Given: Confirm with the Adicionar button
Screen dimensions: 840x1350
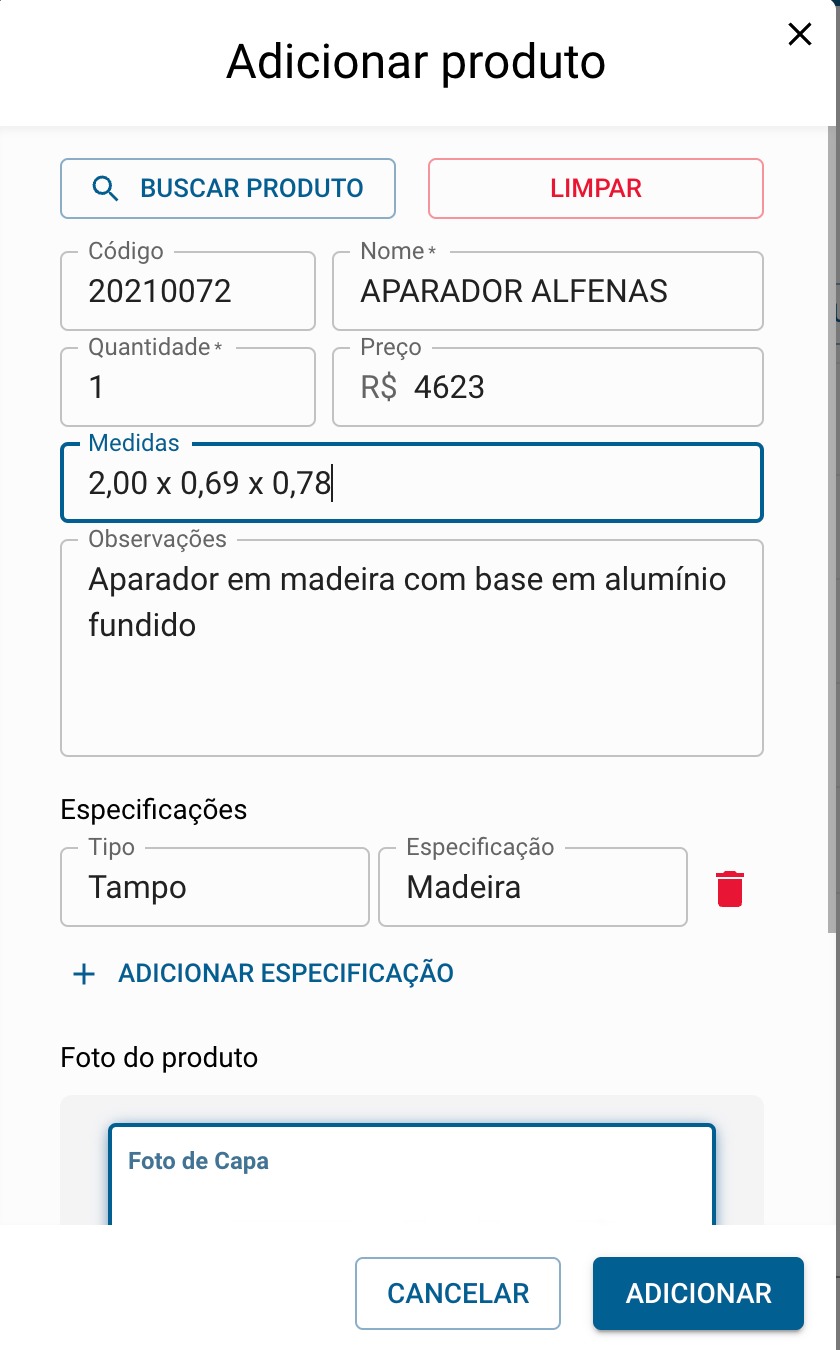Looking at the screenshot, I should tap(698, 1293).
